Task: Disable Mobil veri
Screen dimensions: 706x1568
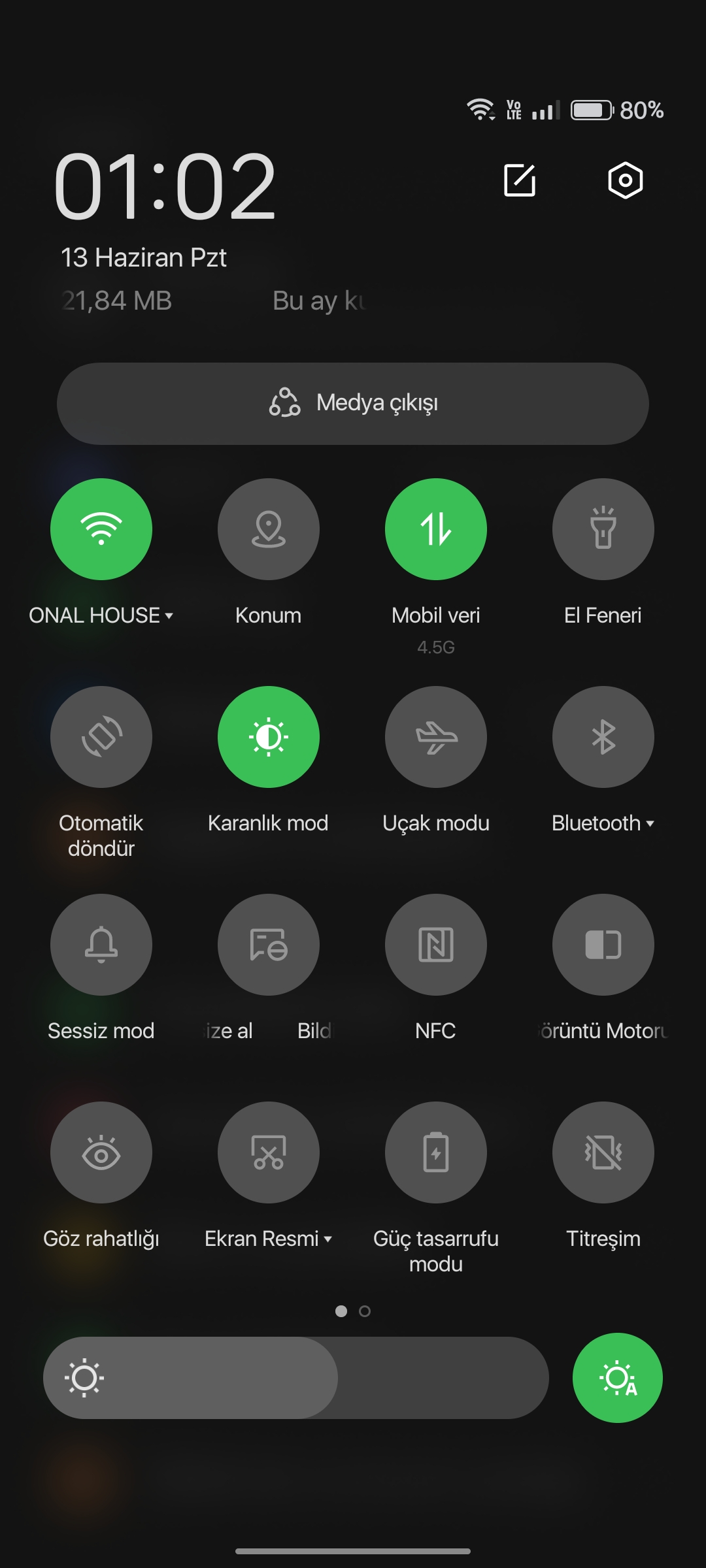Action: (x=436, y=529)
